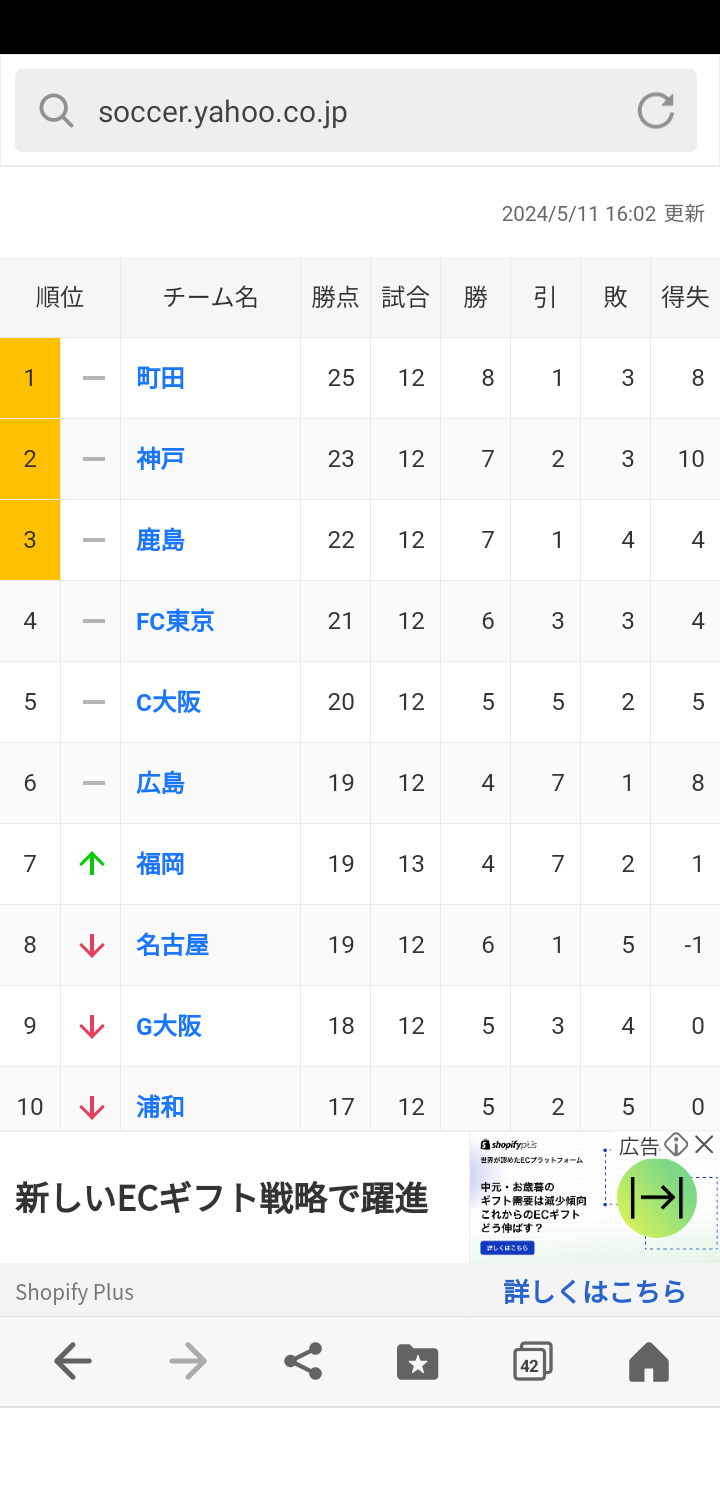The height and width of the screenshot is (1496, 720).
Task: View the 鹿島 team details
Action: (161, 540)
